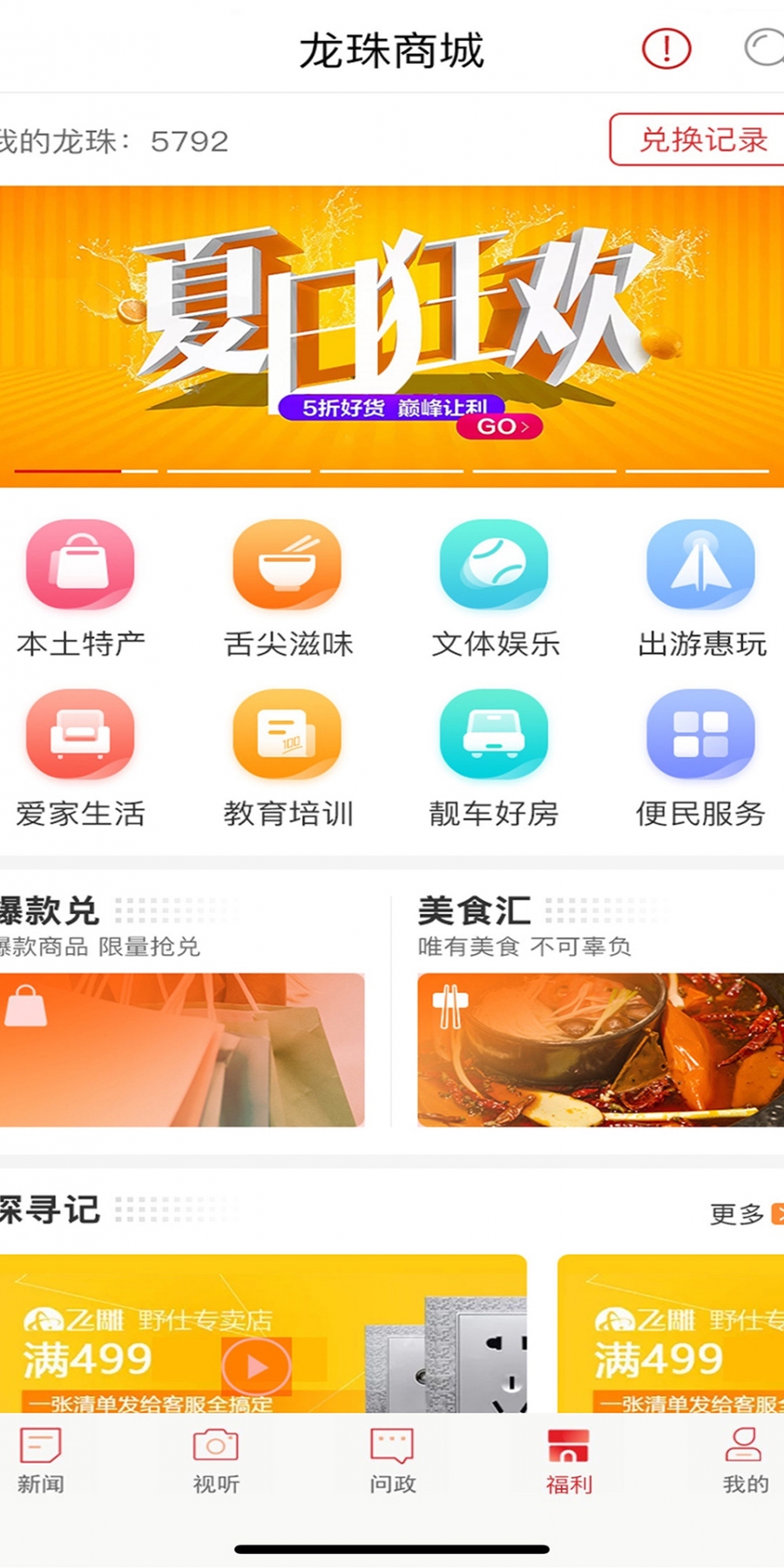Play the 满499 promotional video
The width and height of the screenshot is (784, 1568).
[257, 1366]
